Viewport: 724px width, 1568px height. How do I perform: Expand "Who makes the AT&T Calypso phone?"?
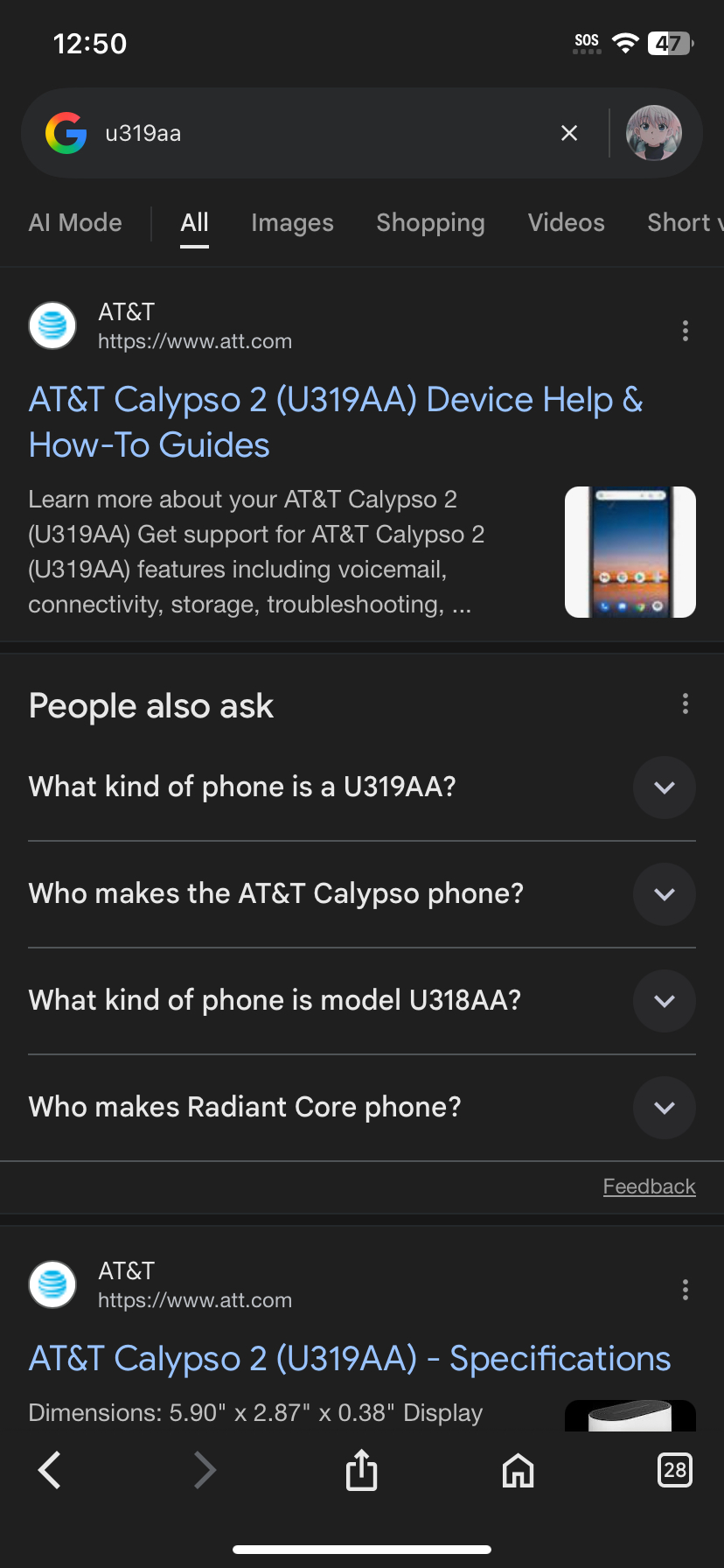(x=664, y=894)
